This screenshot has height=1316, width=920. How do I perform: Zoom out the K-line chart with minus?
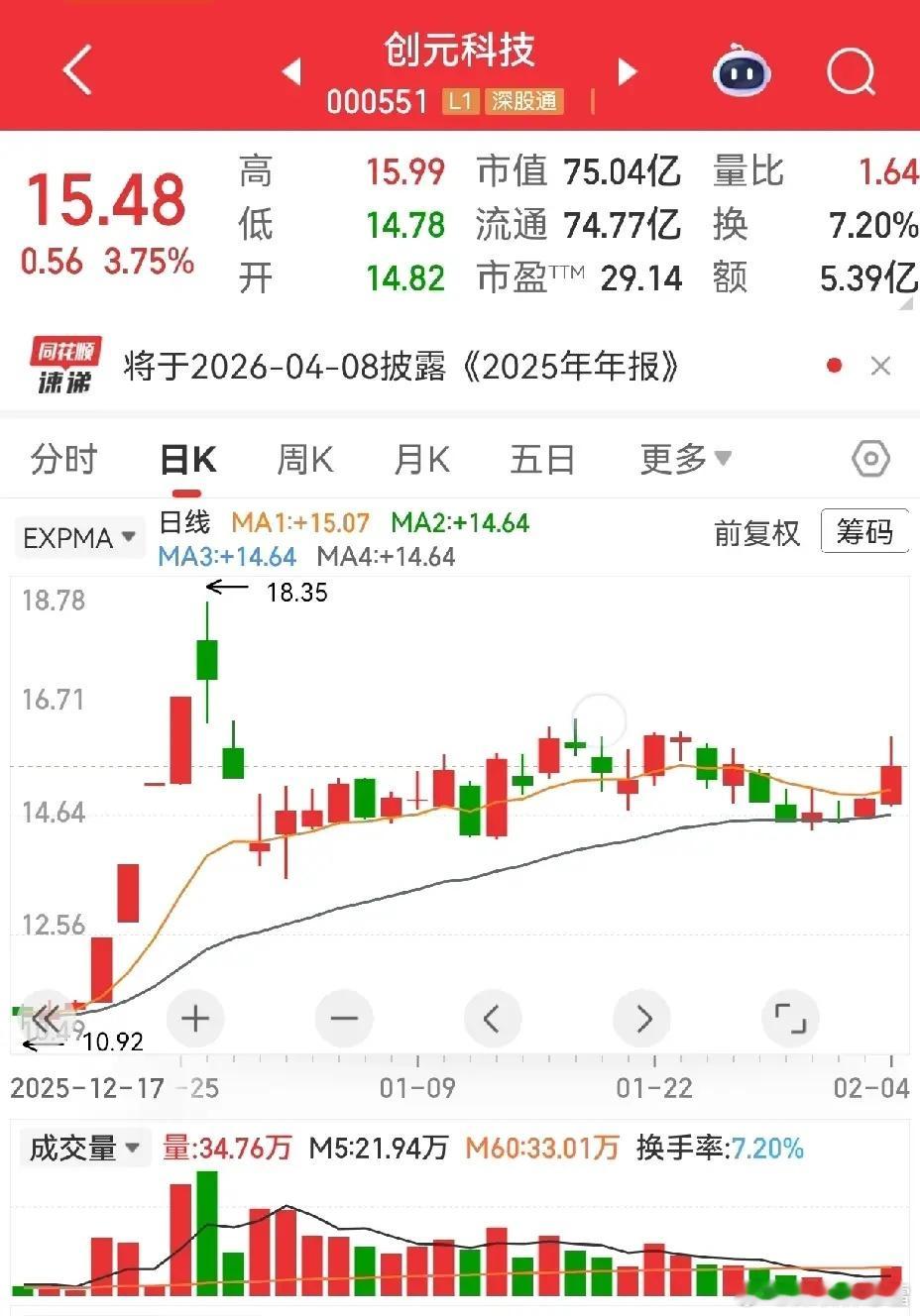(x=344, y=1018)
